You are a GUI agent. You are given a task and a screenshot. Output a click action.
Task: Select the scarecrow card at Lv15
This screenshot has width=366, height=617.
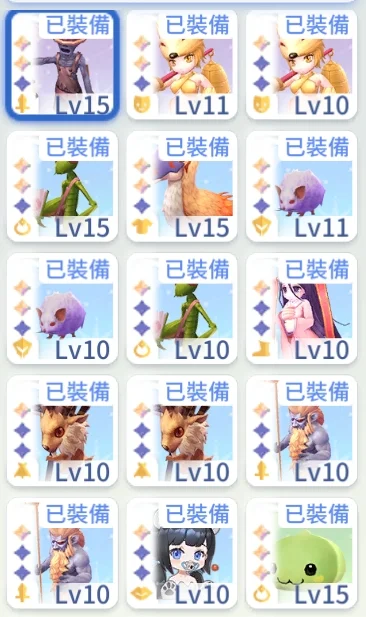tap(62, 65)
